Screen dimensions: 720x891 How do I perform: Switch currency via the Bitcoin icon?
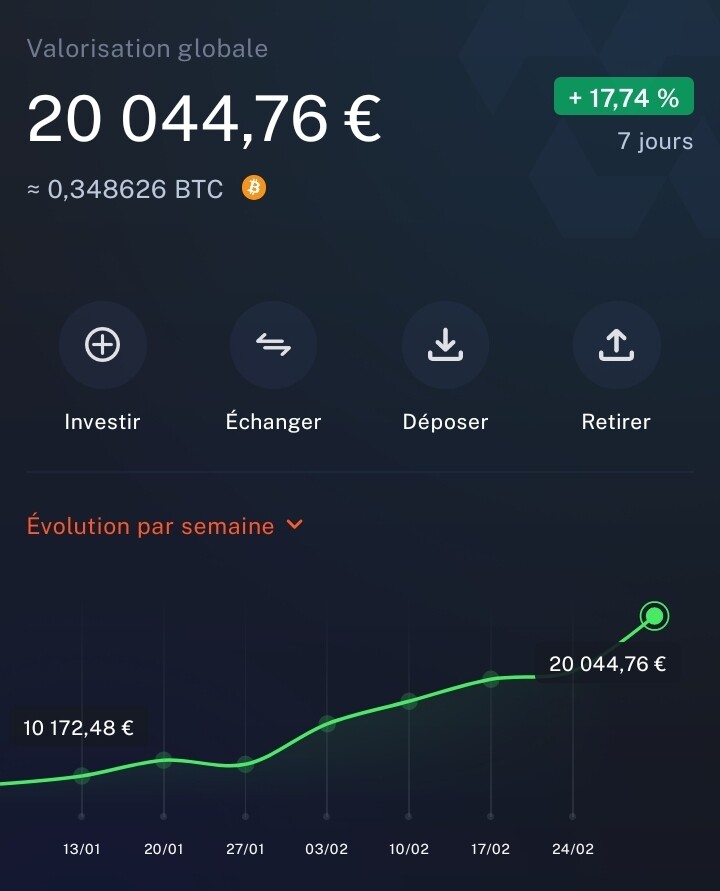[x=254, y=188]
